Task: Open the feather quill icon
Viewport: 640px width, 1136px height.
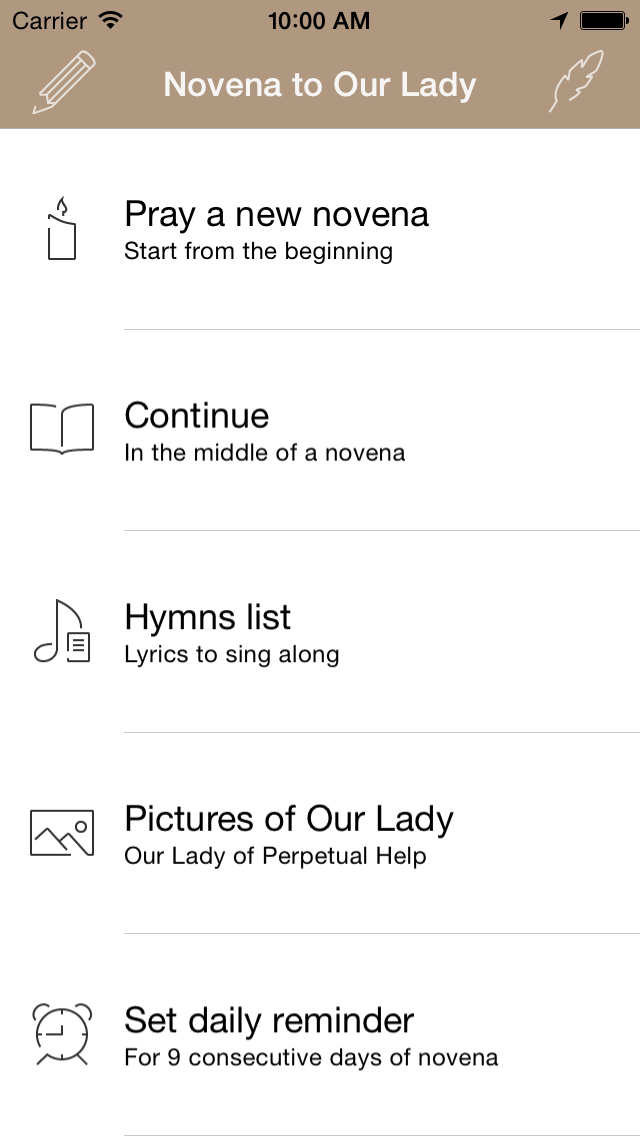Action: coord(576,81)
